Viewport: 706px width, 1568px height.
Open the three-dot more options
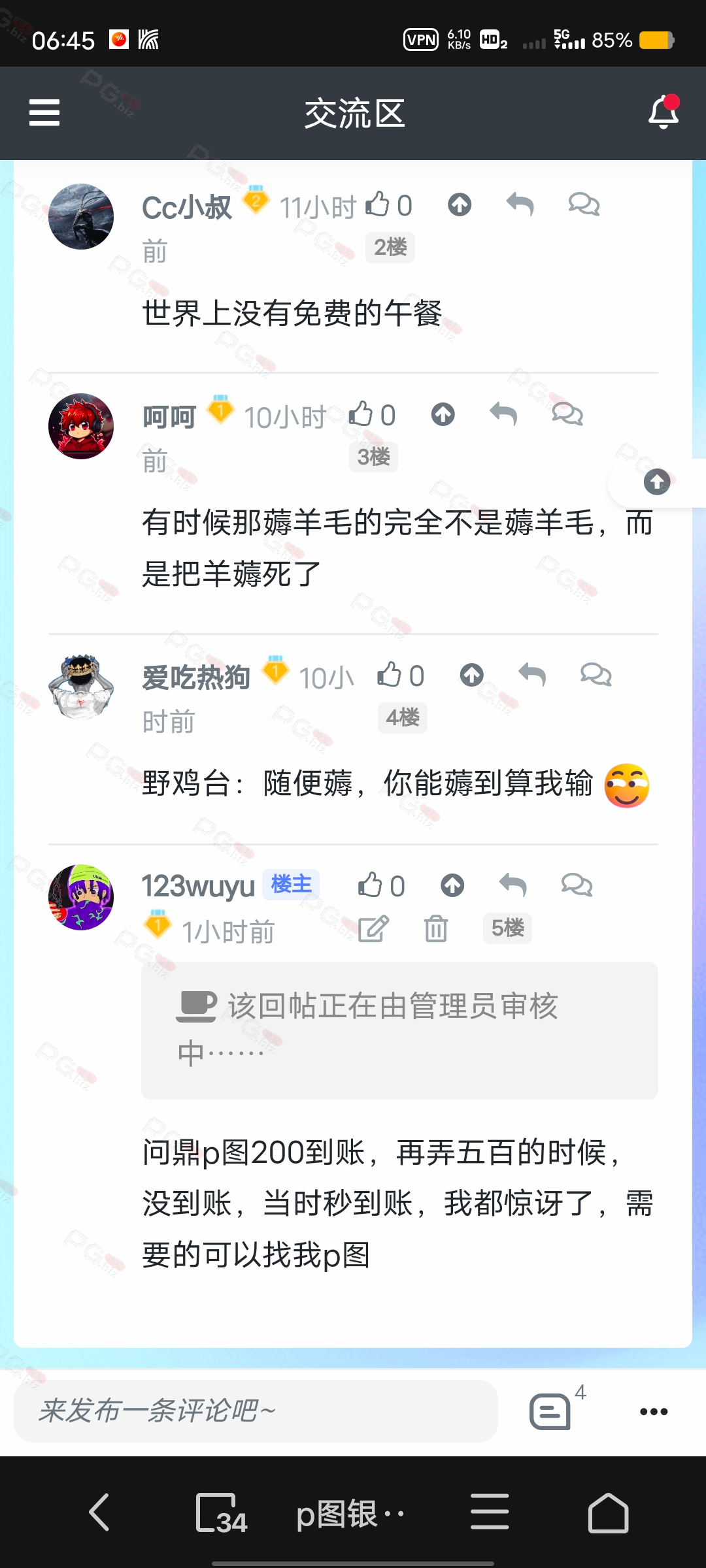point(654,1411)
